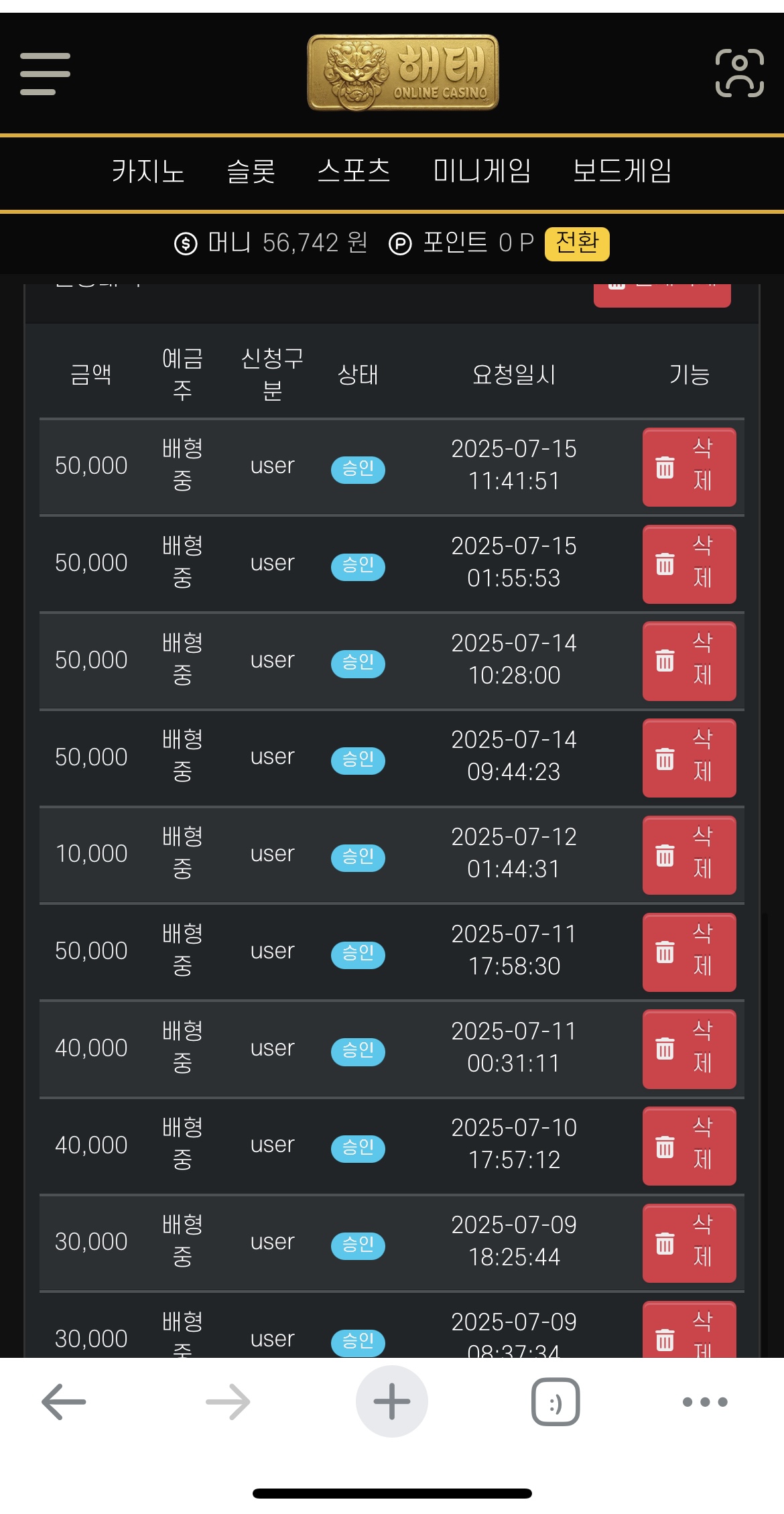Remove the 2025-07-14 10:28:00 entry
This screenshot has height=1514, width=784.
coord(689,661)
